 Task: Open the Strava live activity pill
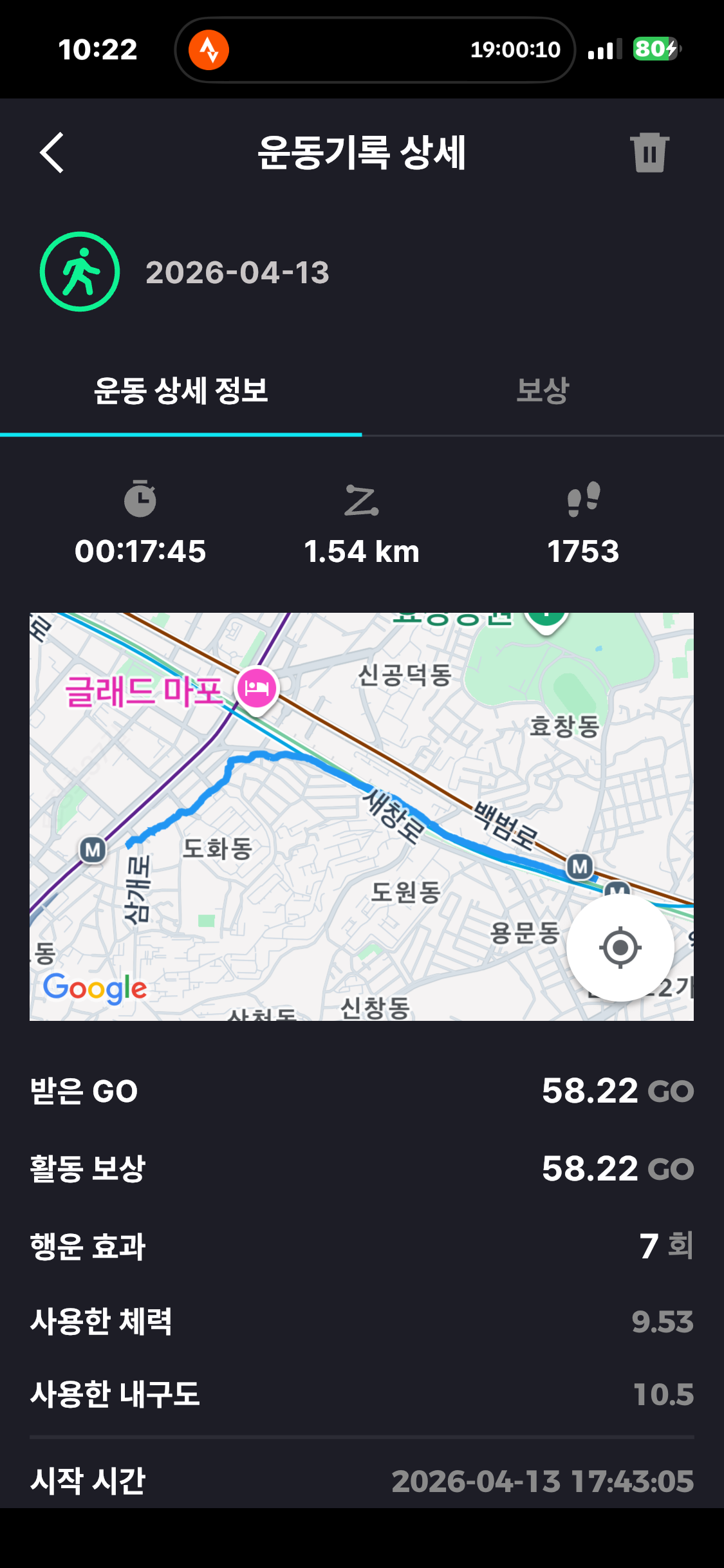tap(375, 50)
